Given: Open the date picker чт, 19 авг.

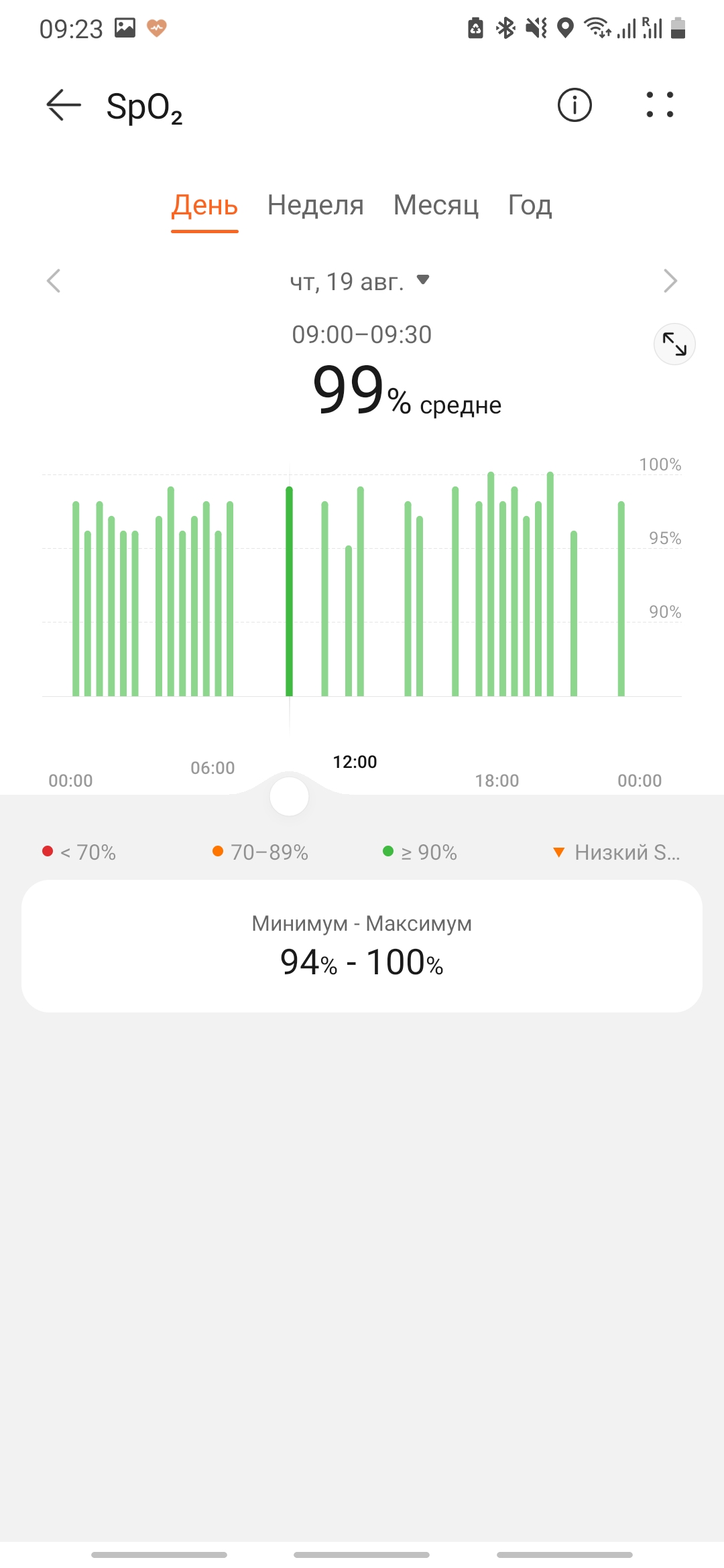Looking at the screenshot, I should pyautogui.click(x=359, y=281).
